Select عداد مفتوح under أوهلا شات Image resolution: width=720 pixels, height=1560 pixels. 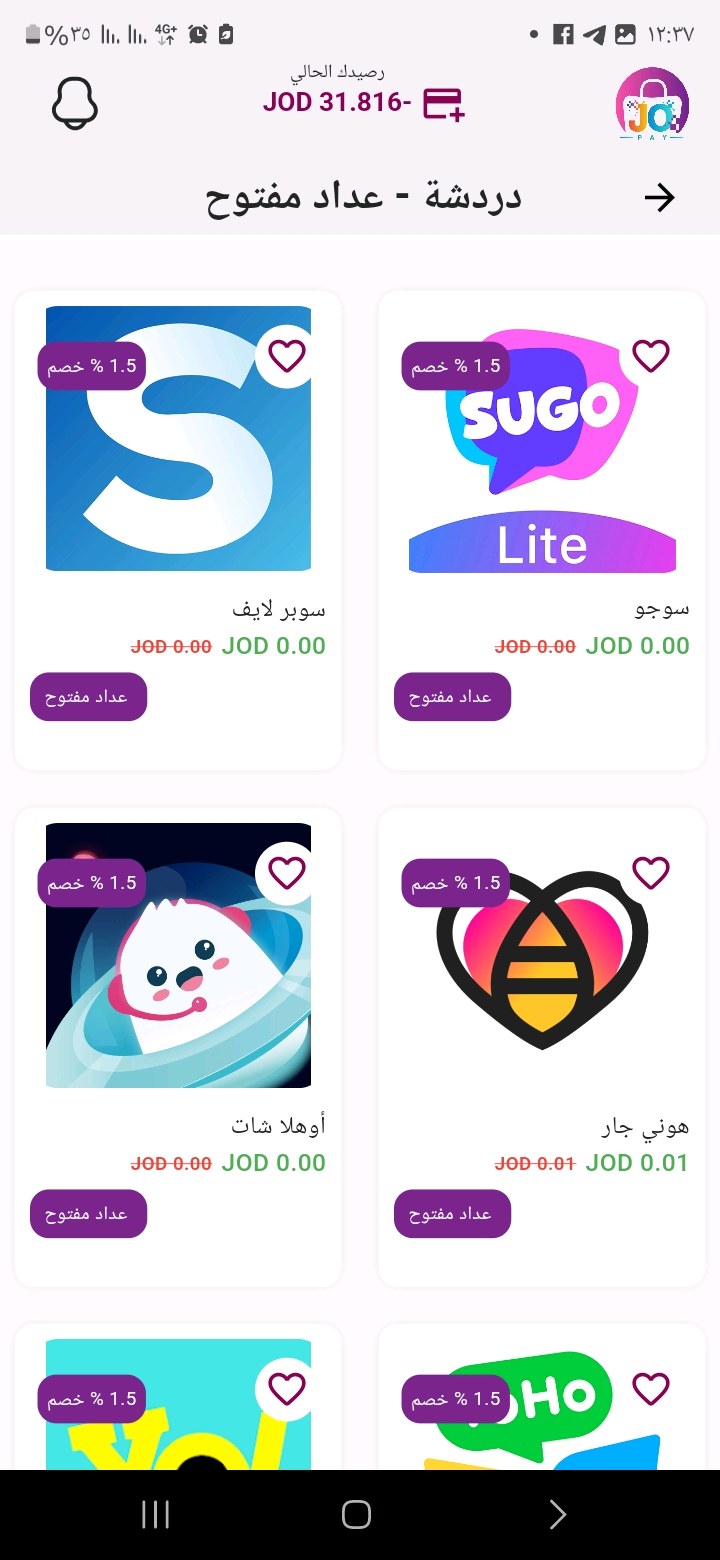coord(88,1214)
